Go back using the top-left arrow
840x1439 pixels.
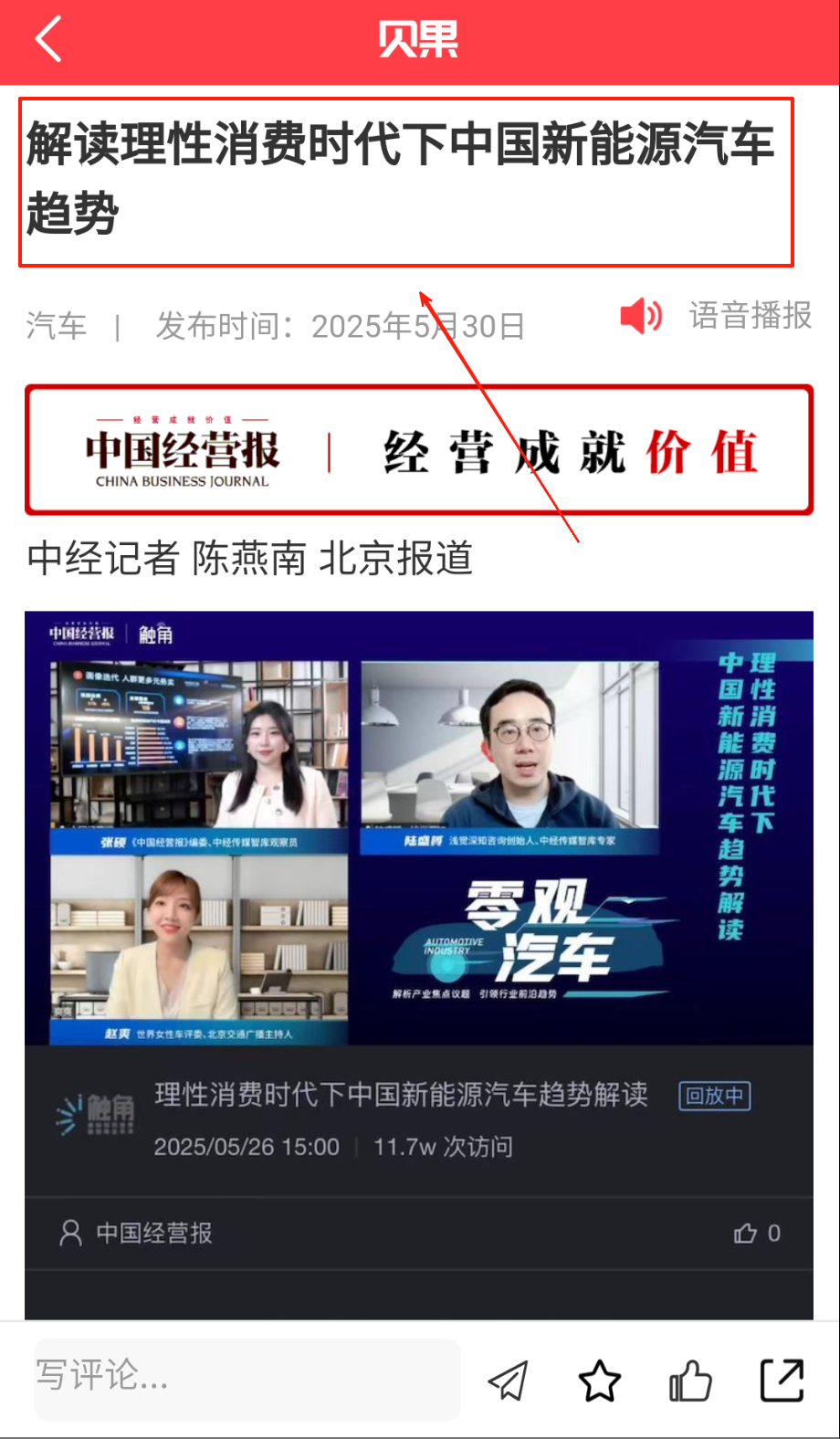pyautogui.click(x=48, y=40)
